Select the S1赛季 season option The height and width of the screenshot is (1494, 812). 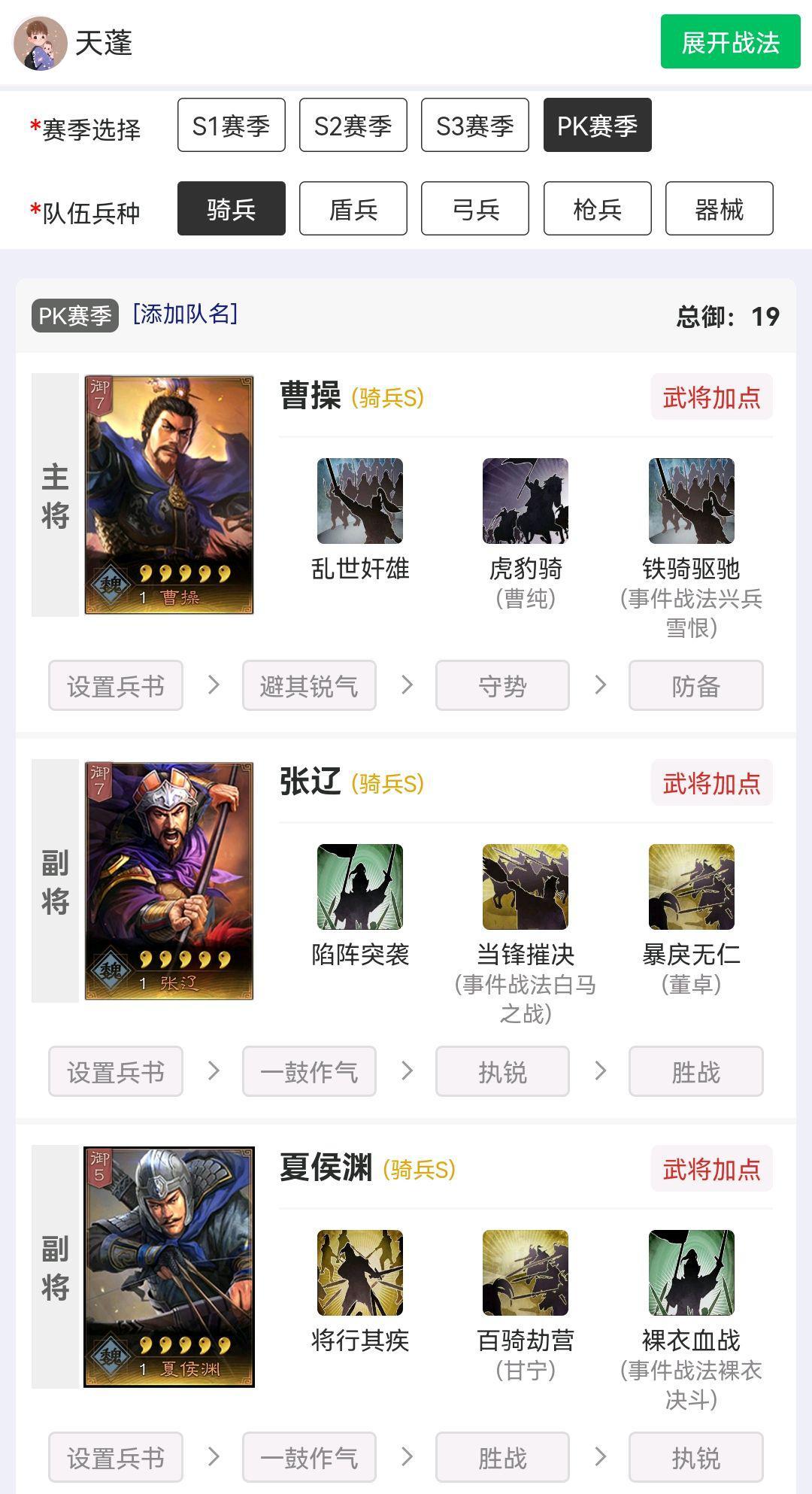click(x=232, y=125)
